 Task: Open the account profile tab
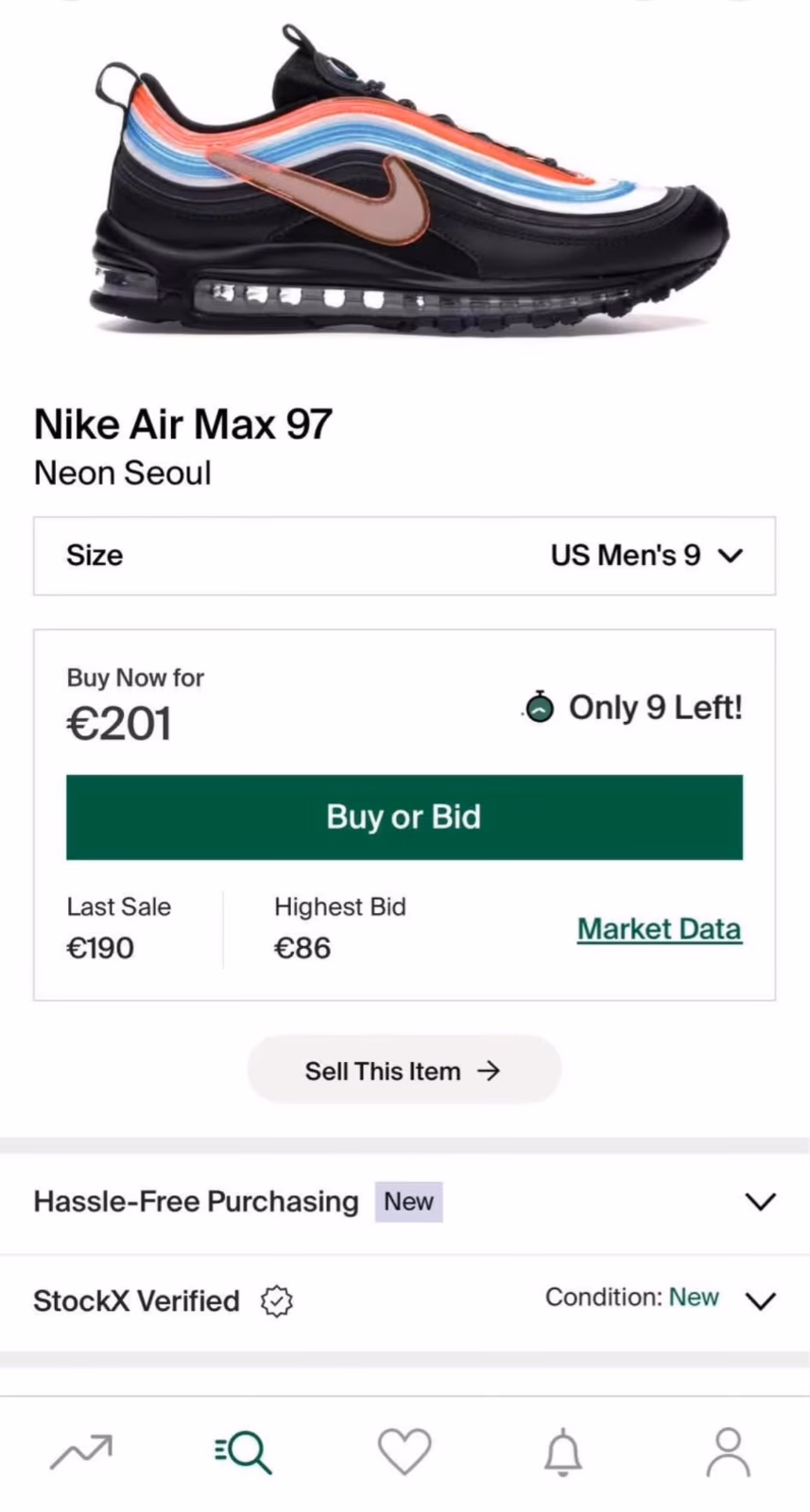click(728, 1452)
